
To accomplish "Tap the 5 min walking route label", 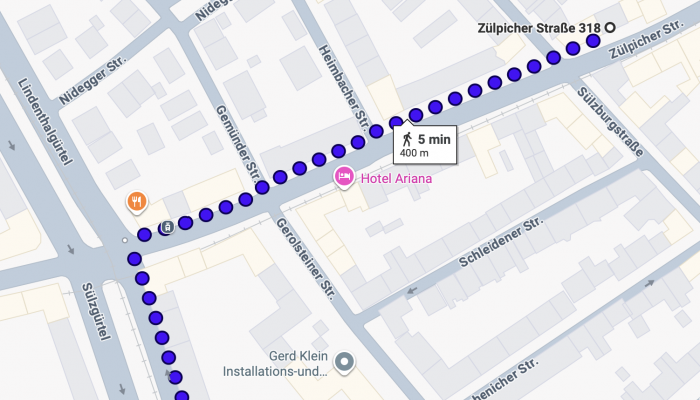I will pyautogui.click(x=425, y=145).
